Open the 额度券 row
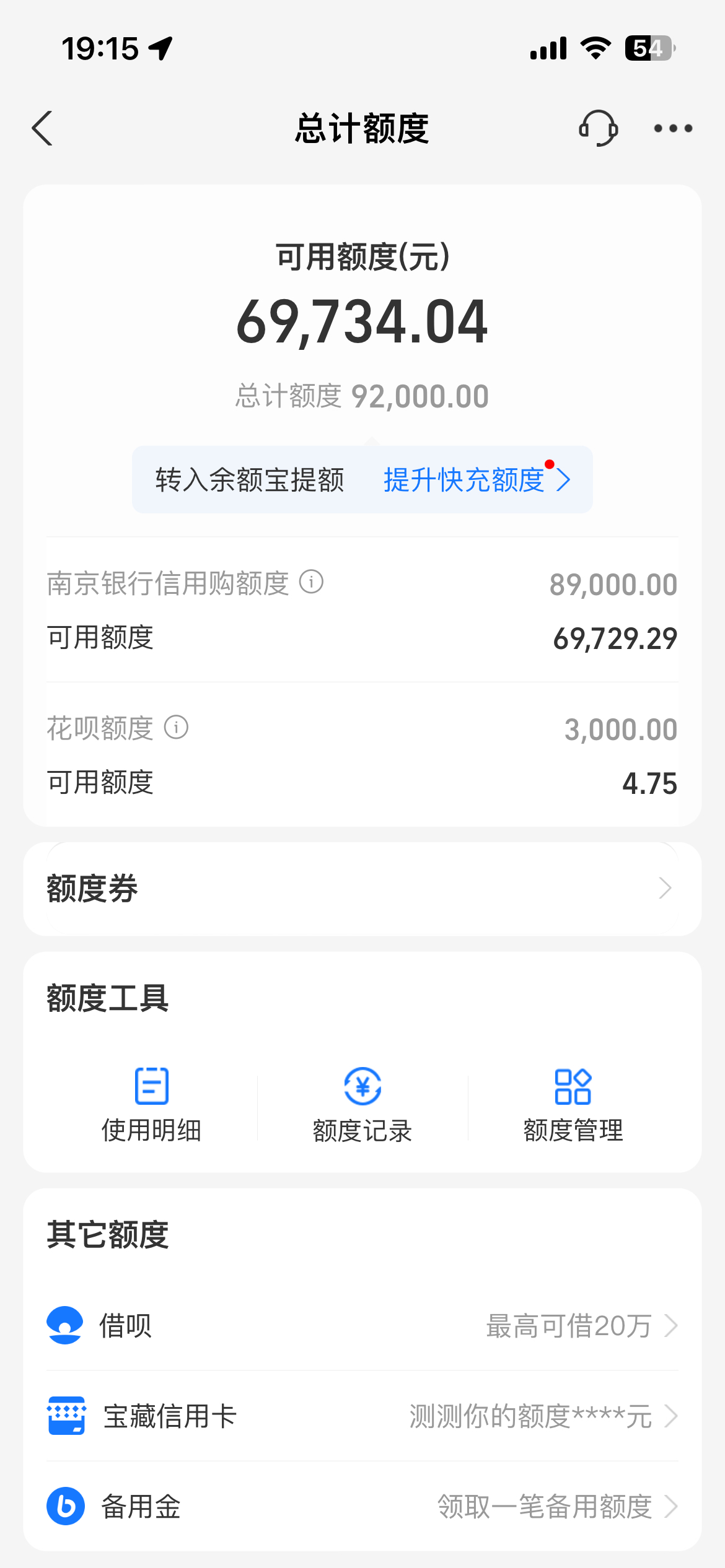 click(x=362, y=889)
